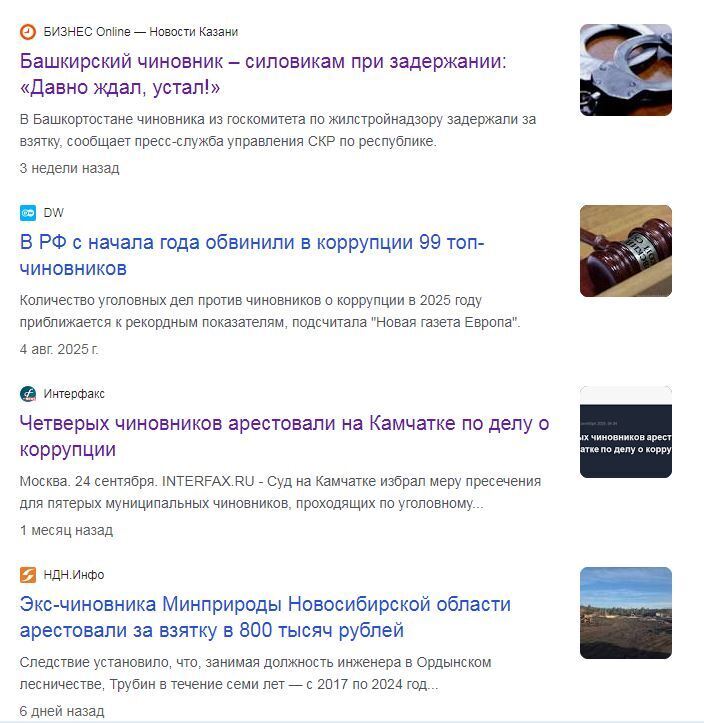View the Interfax article preview image
The width and height of the screenshot is (704, 723).
pos(625,432)
